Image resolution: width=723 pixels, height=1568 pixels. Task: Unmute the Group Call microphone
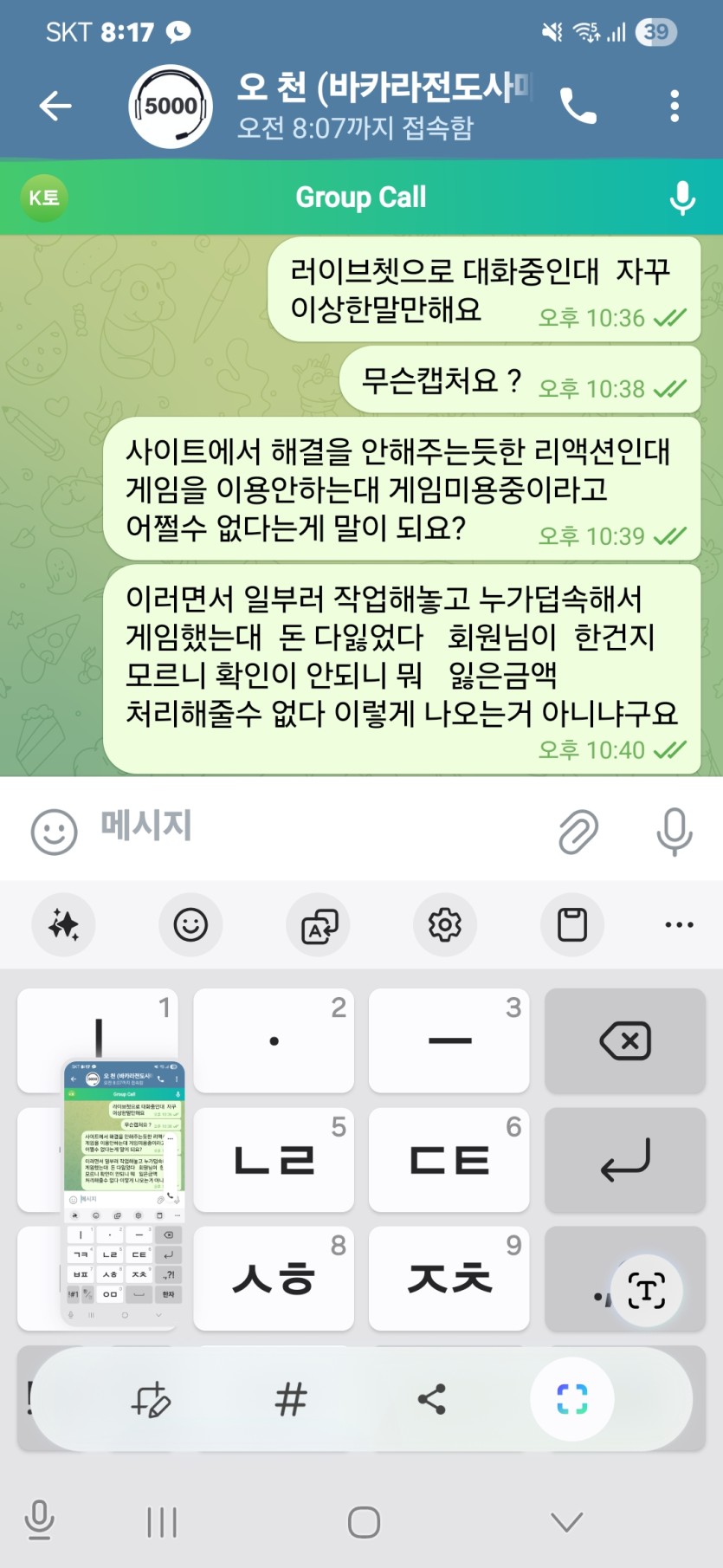coord(682,198)
